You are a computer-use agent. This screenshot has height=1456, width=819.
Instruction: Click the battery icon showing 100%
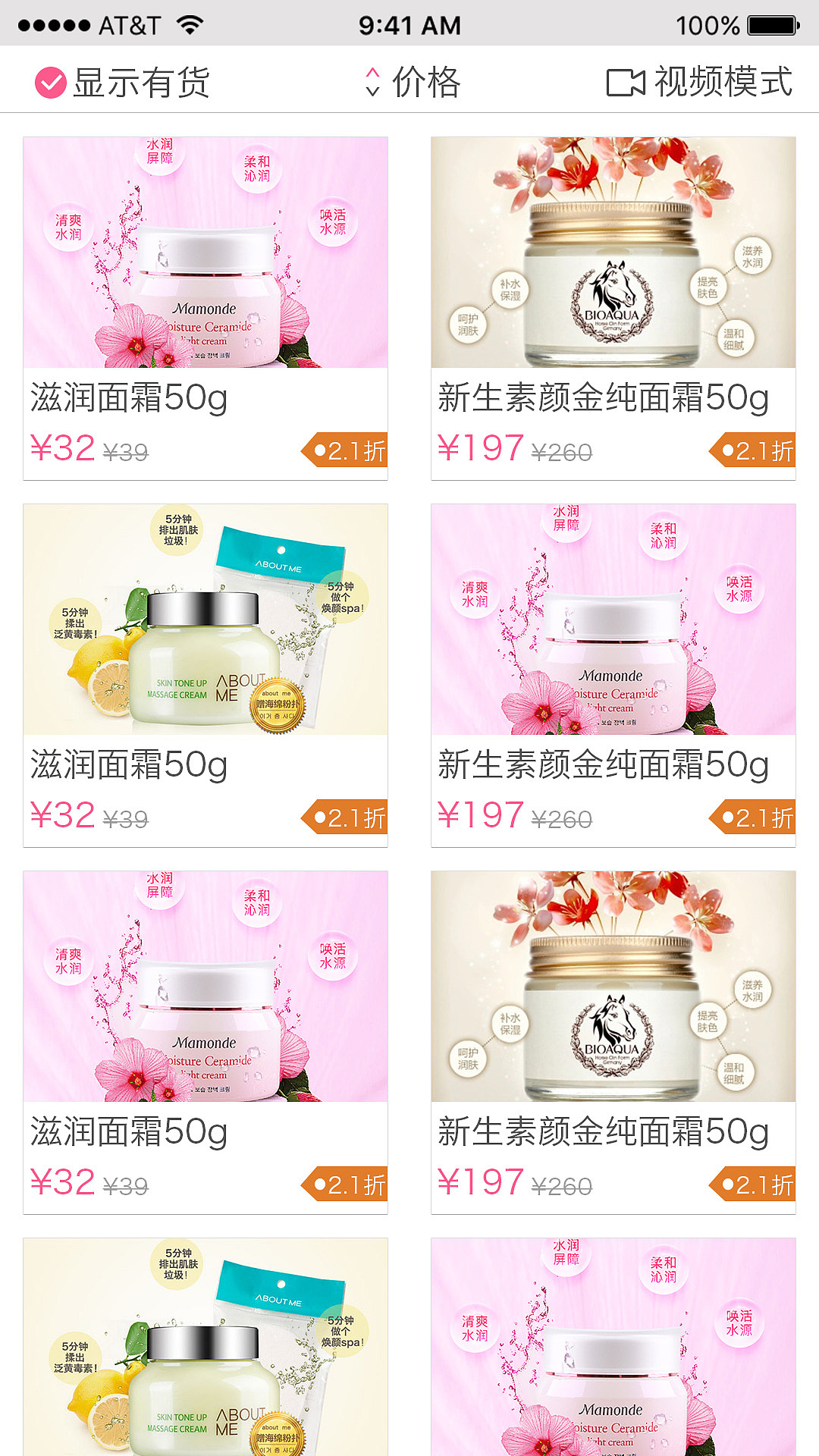coord(770,23)
